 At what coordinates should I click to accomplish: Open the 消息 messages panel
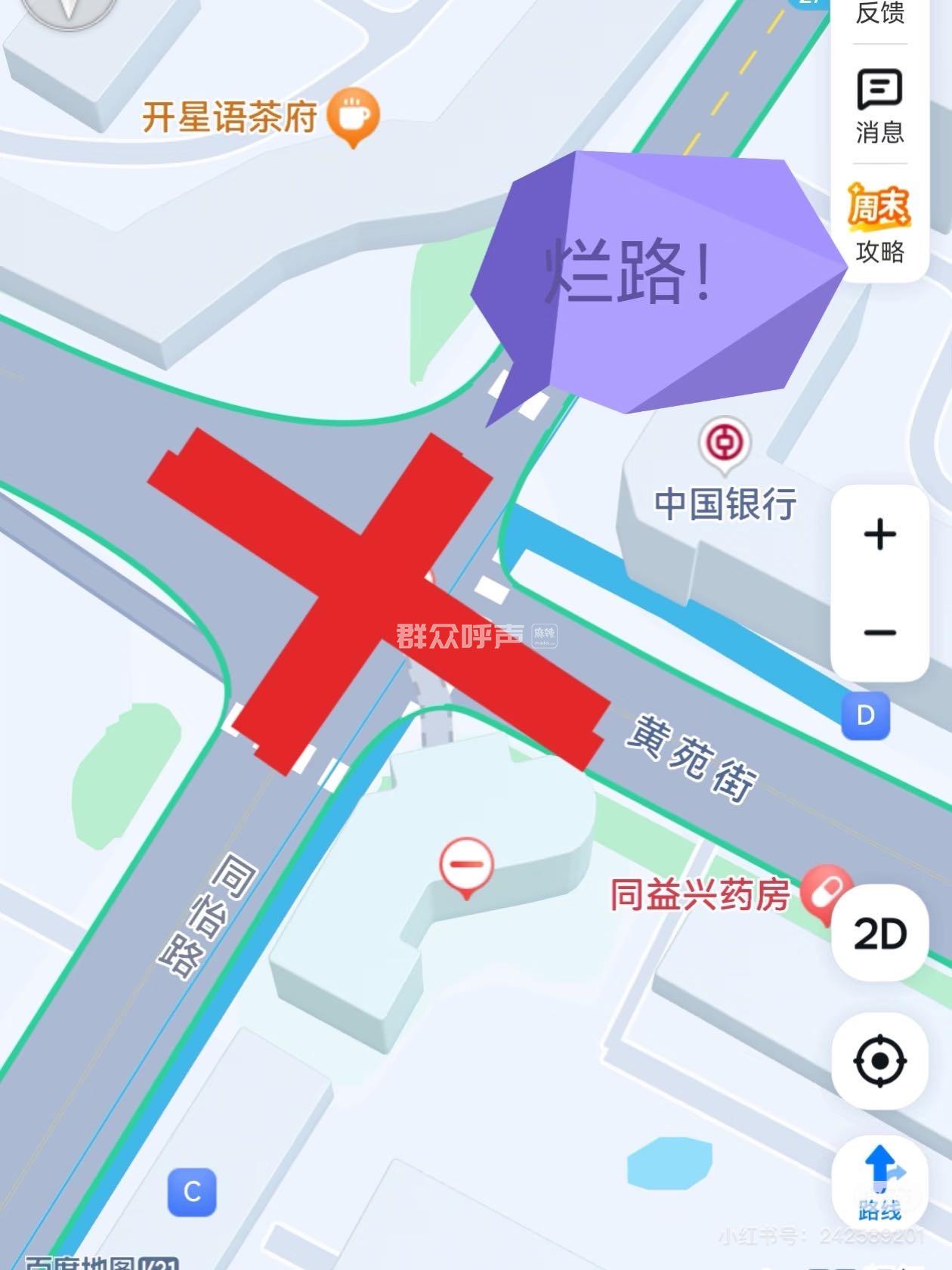click(879, 105)
